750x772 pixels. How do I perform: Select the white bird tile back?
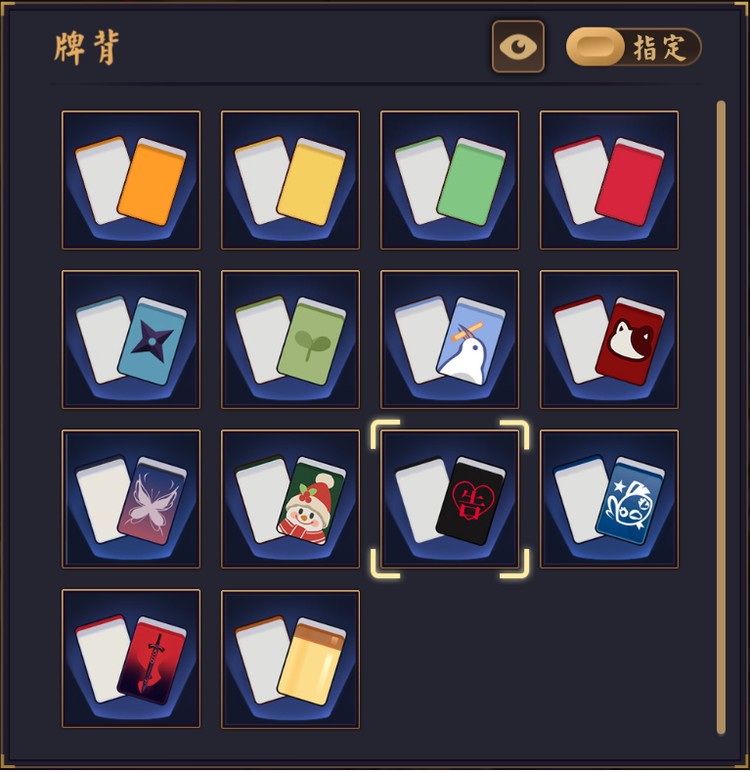pos(450,340)
